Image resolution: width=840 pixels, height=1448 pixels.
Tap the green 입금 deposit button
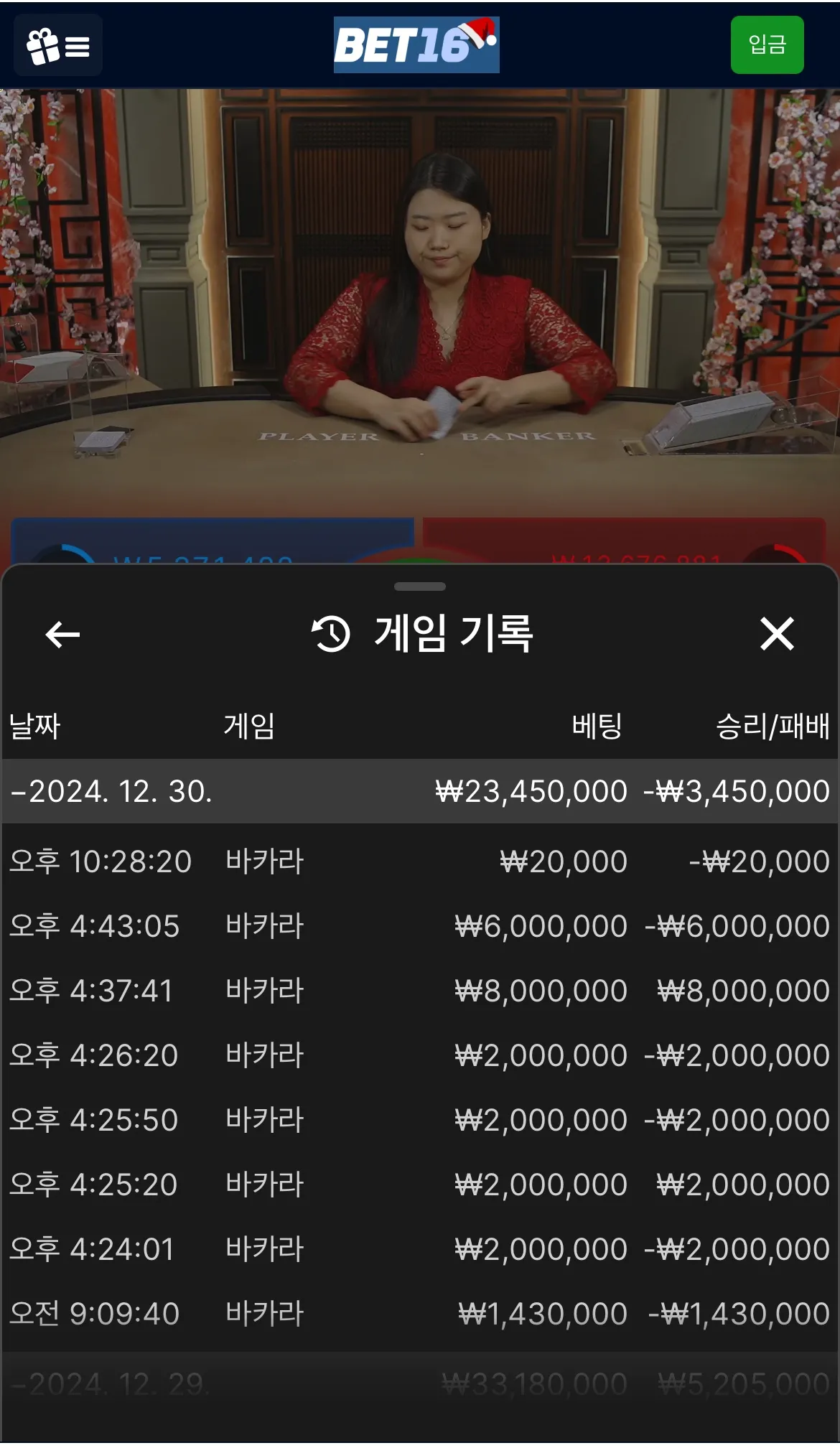[x=767, y=45]
